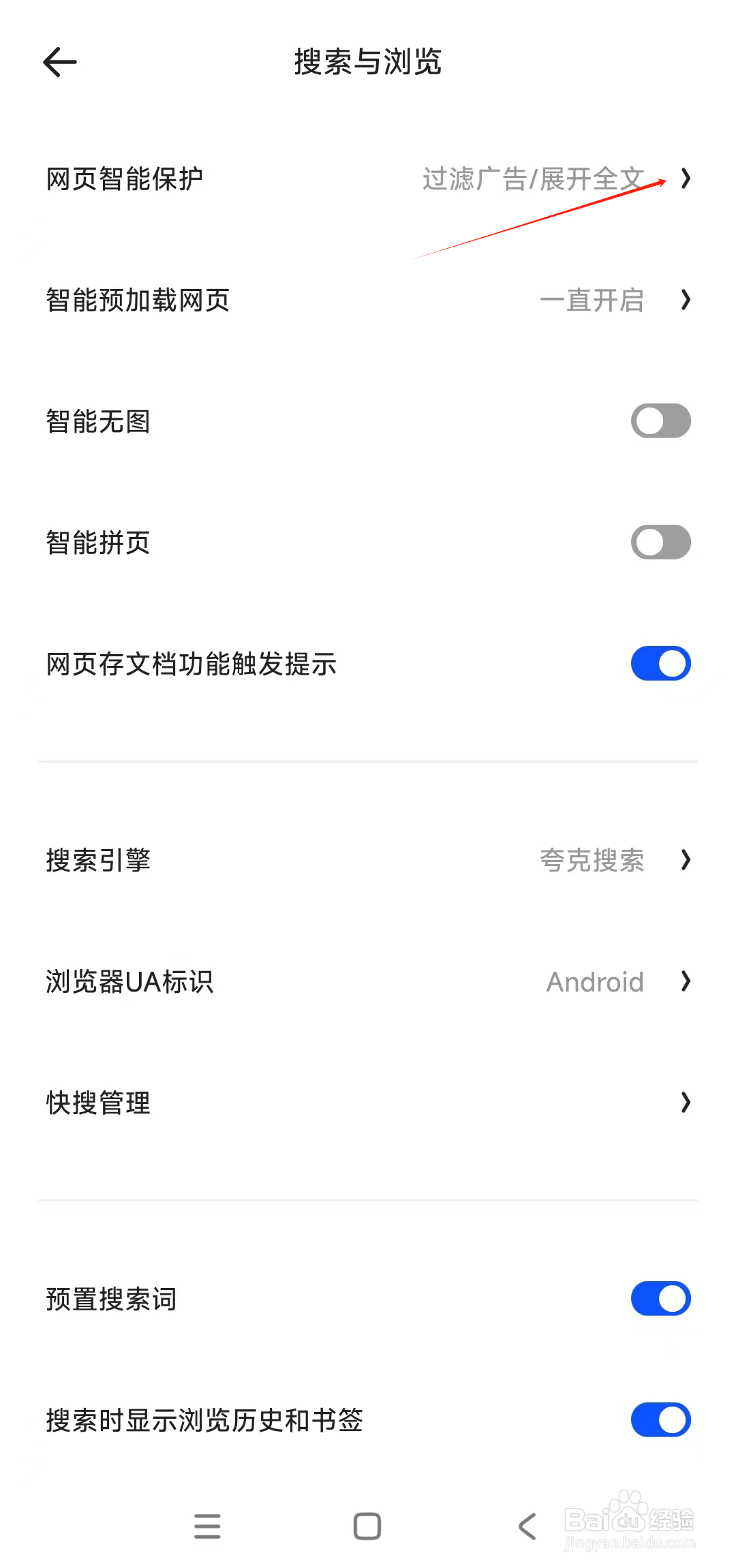
Task: Open the 智能预加载网页 options chevron
Action: click(686, 300)
